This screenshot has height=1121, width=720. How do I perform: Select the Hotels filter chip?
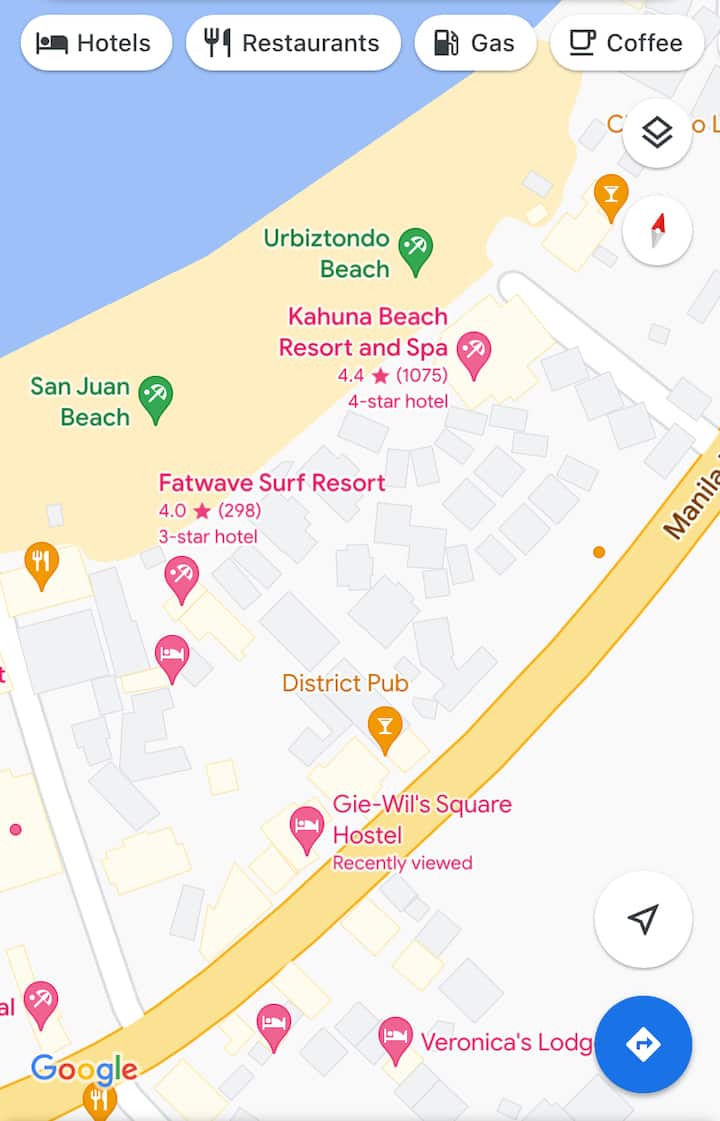click(95, 43)
